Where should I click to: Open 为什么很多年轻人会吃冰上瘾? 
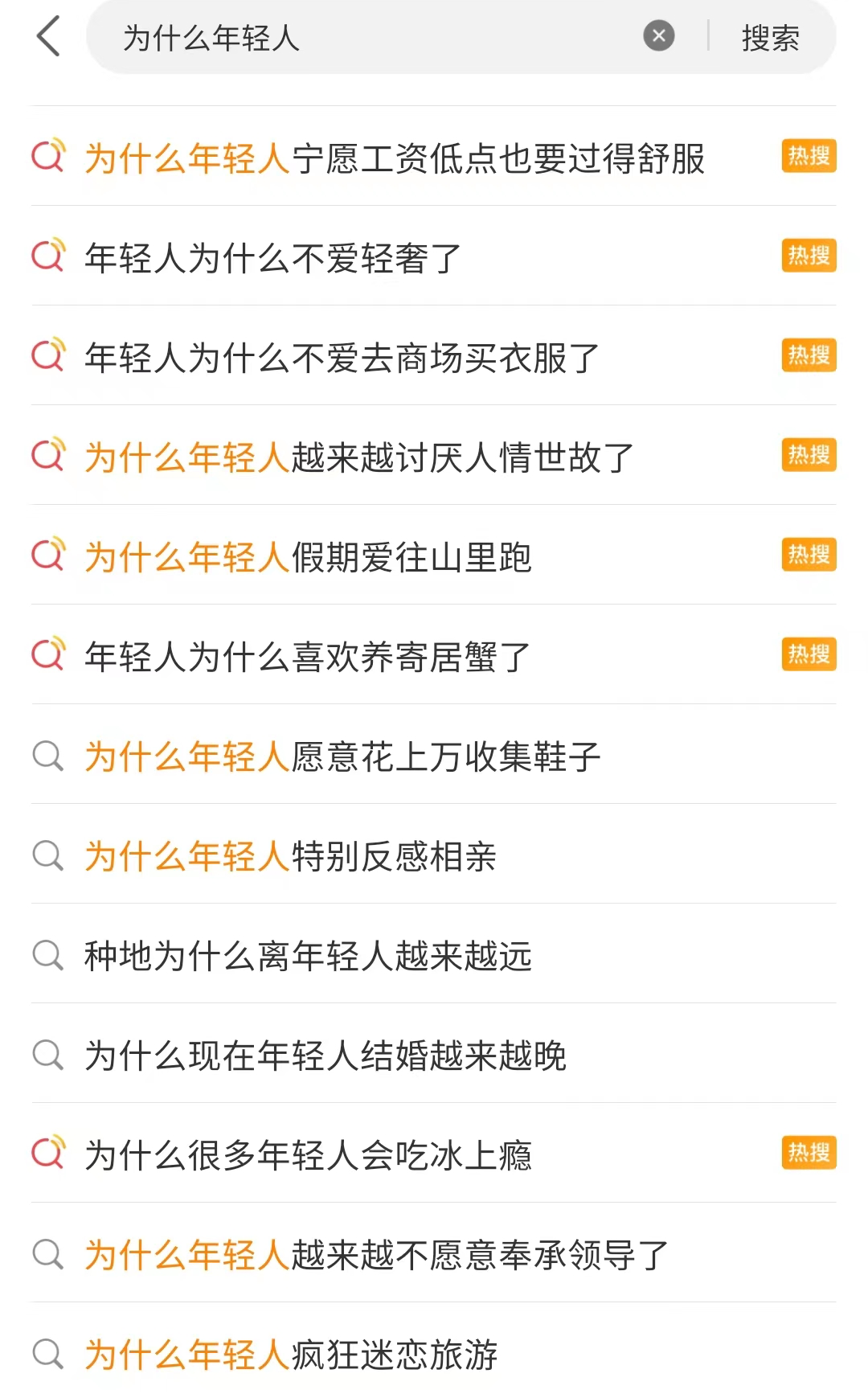point(433,1153)
